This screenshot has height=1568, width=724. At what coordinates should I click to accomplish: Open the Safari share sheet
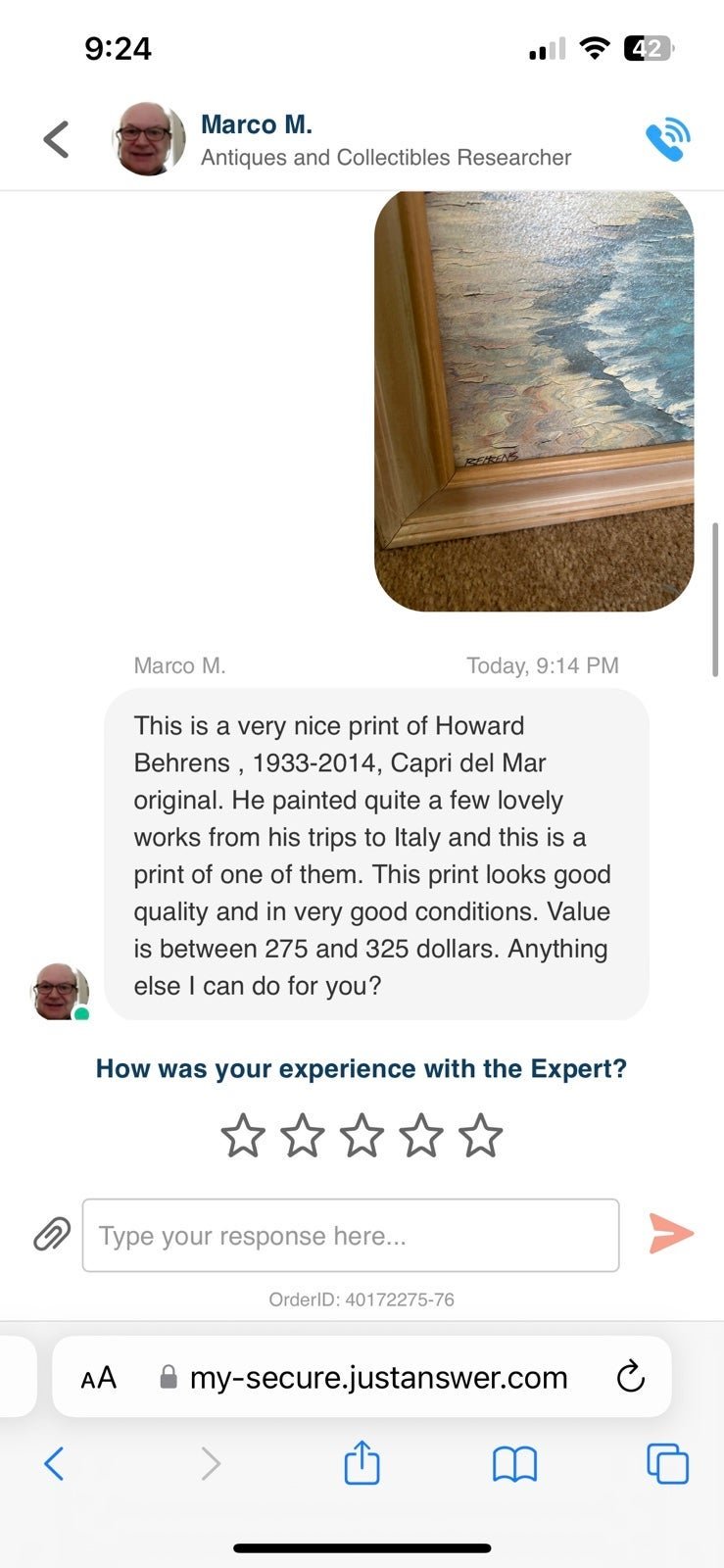[x=362, y=1462]
